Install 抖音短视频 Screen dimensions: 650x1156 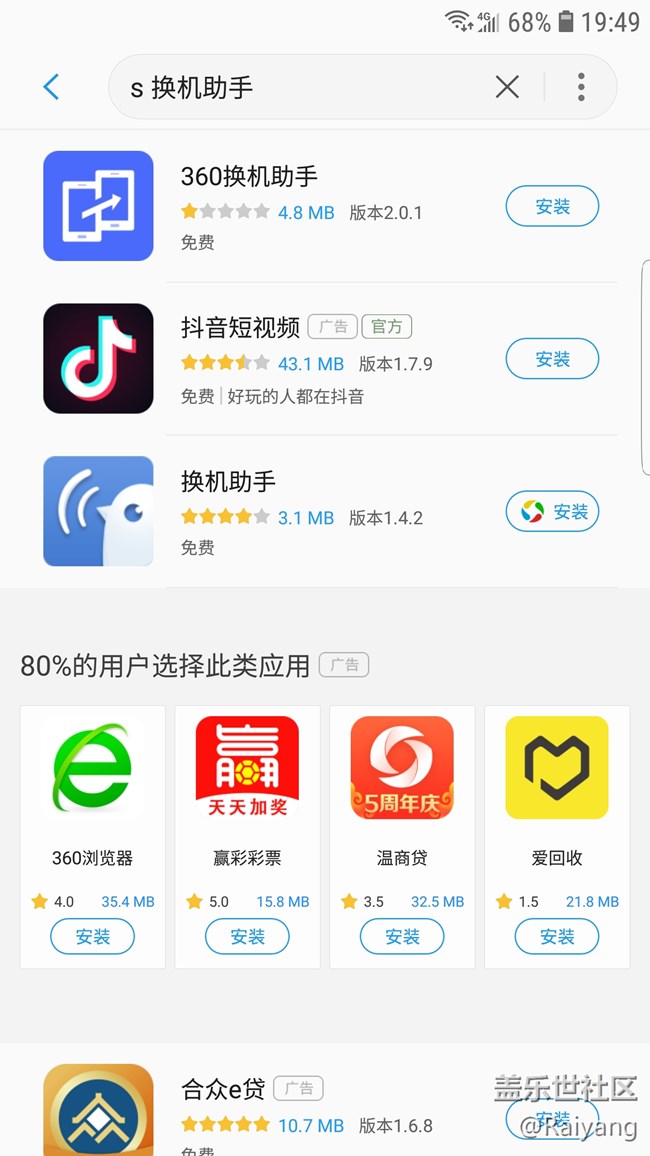(x=552, y=359)
